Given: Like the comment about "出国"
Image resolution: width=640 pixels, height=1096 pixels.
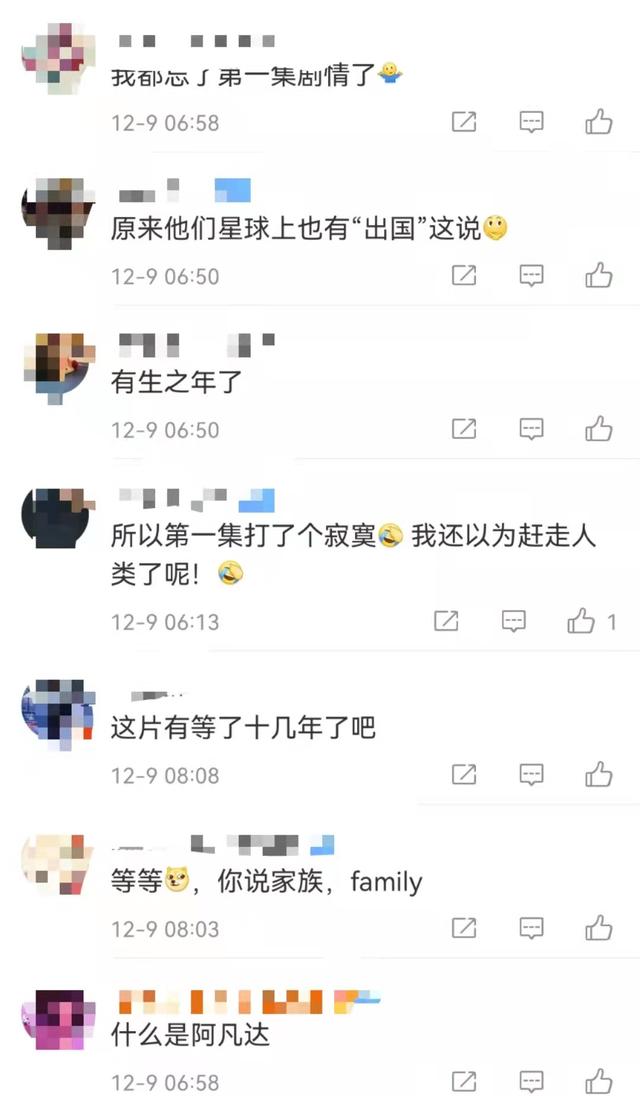Looking at the screenshot, I should 599,275.
